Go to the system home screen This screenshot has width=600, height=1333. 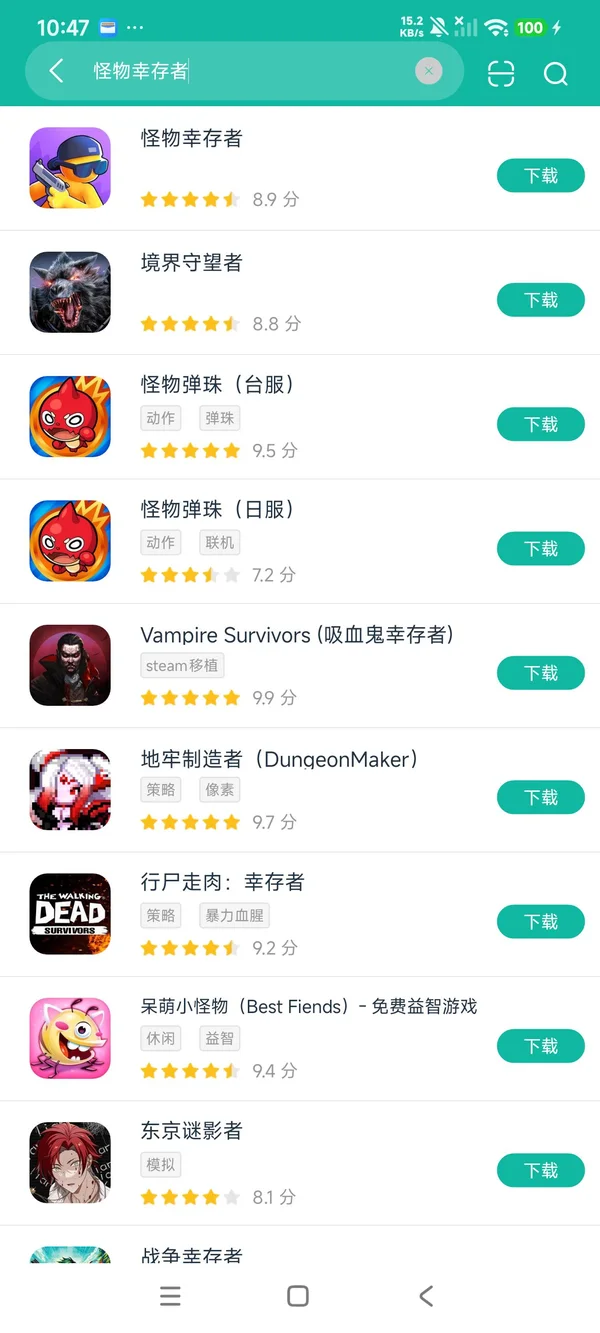coord(298,1296)
